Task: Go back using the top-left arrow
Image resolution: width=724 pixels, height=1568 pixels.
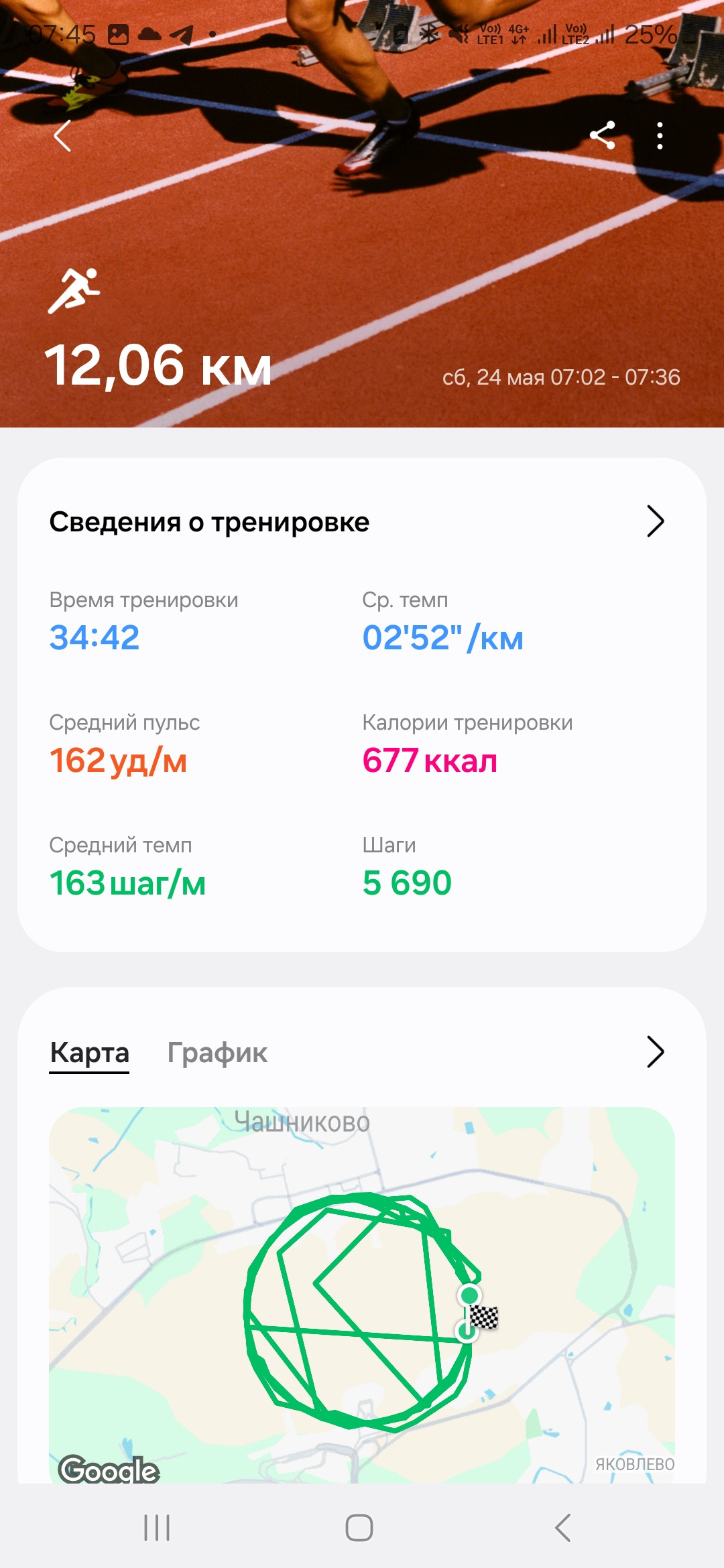Action: click(62, 136)
